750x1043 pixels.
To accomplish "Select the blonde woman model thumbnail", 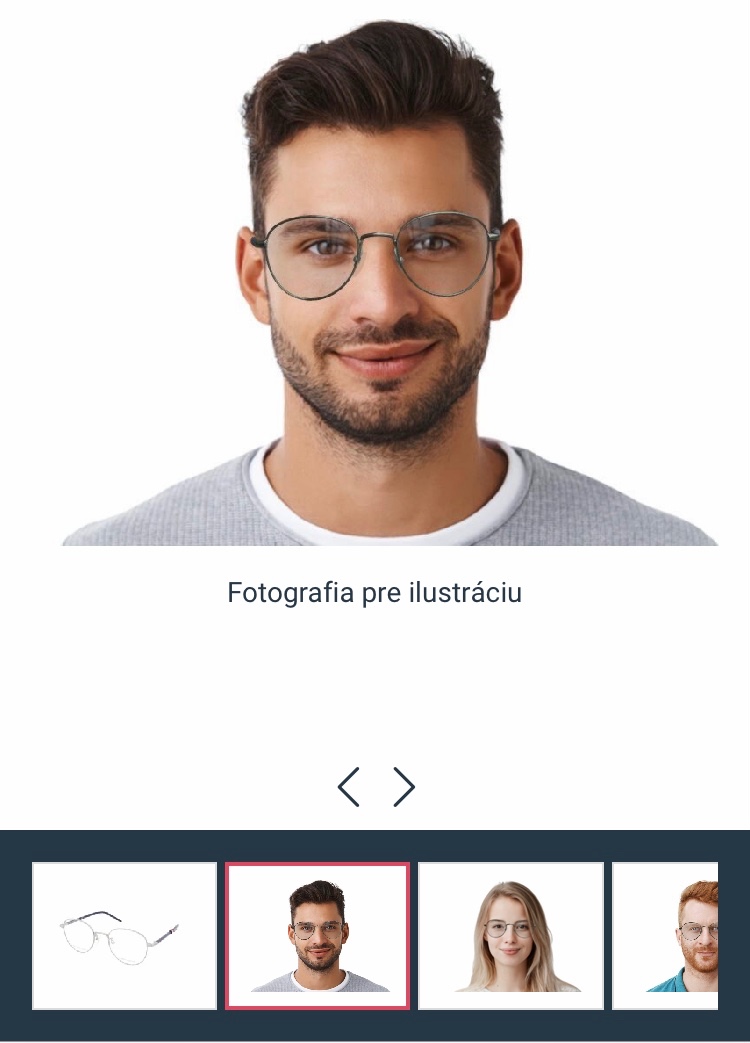I will click(x=510, y=935).
